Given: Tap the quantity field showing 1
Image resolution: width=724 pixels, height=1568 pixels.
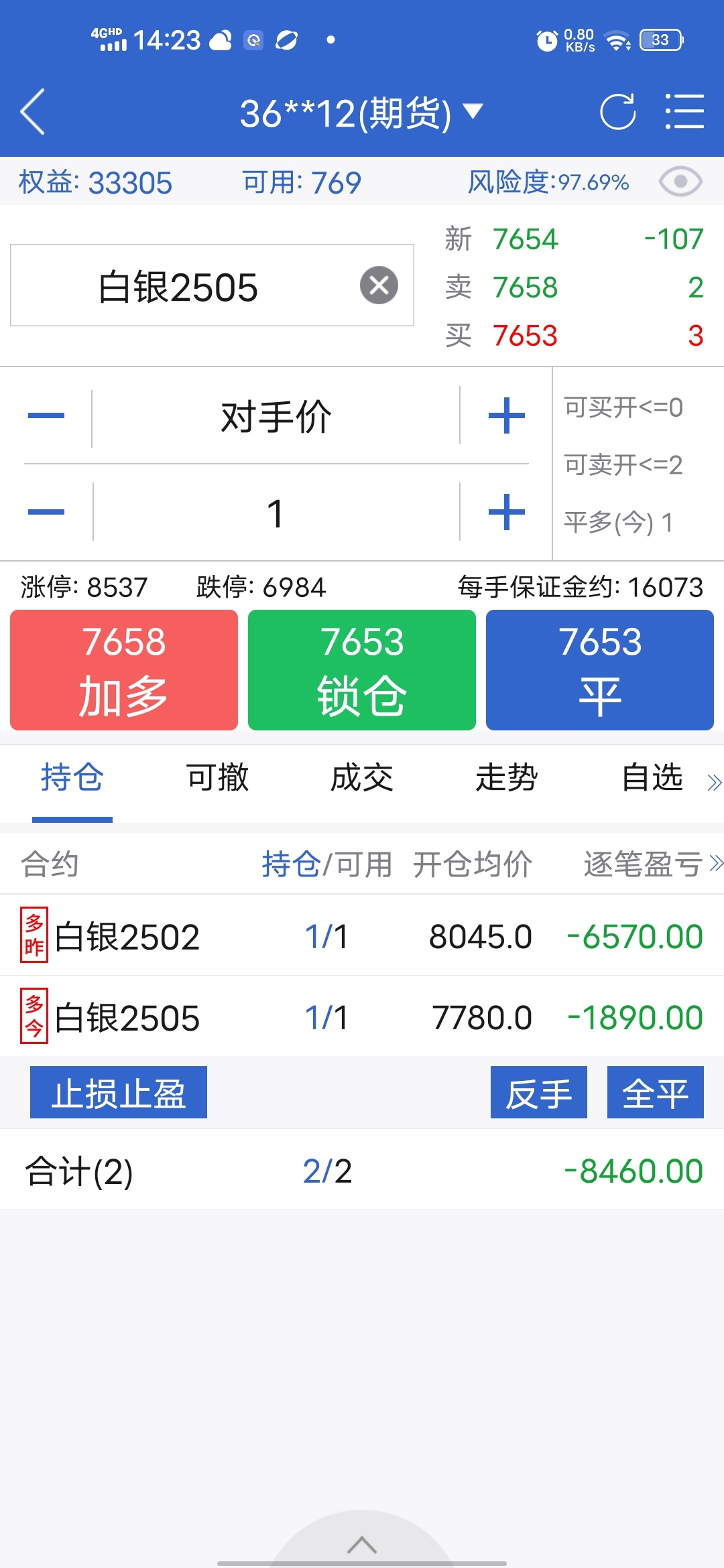Looking at the screenshot, I should (x=275, y=512).
